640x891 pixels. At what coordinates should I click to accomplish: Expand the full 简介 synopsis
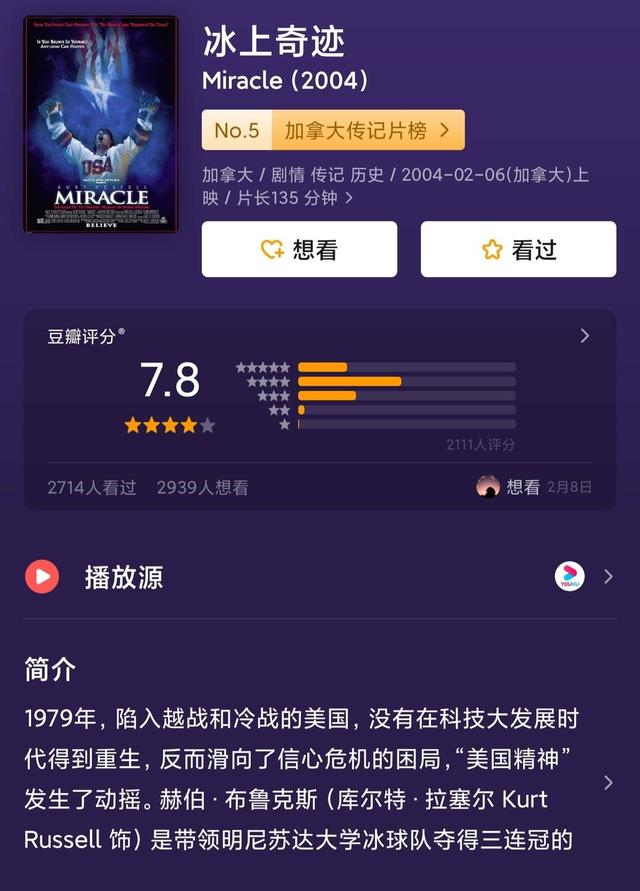click(x=608, y=782)
